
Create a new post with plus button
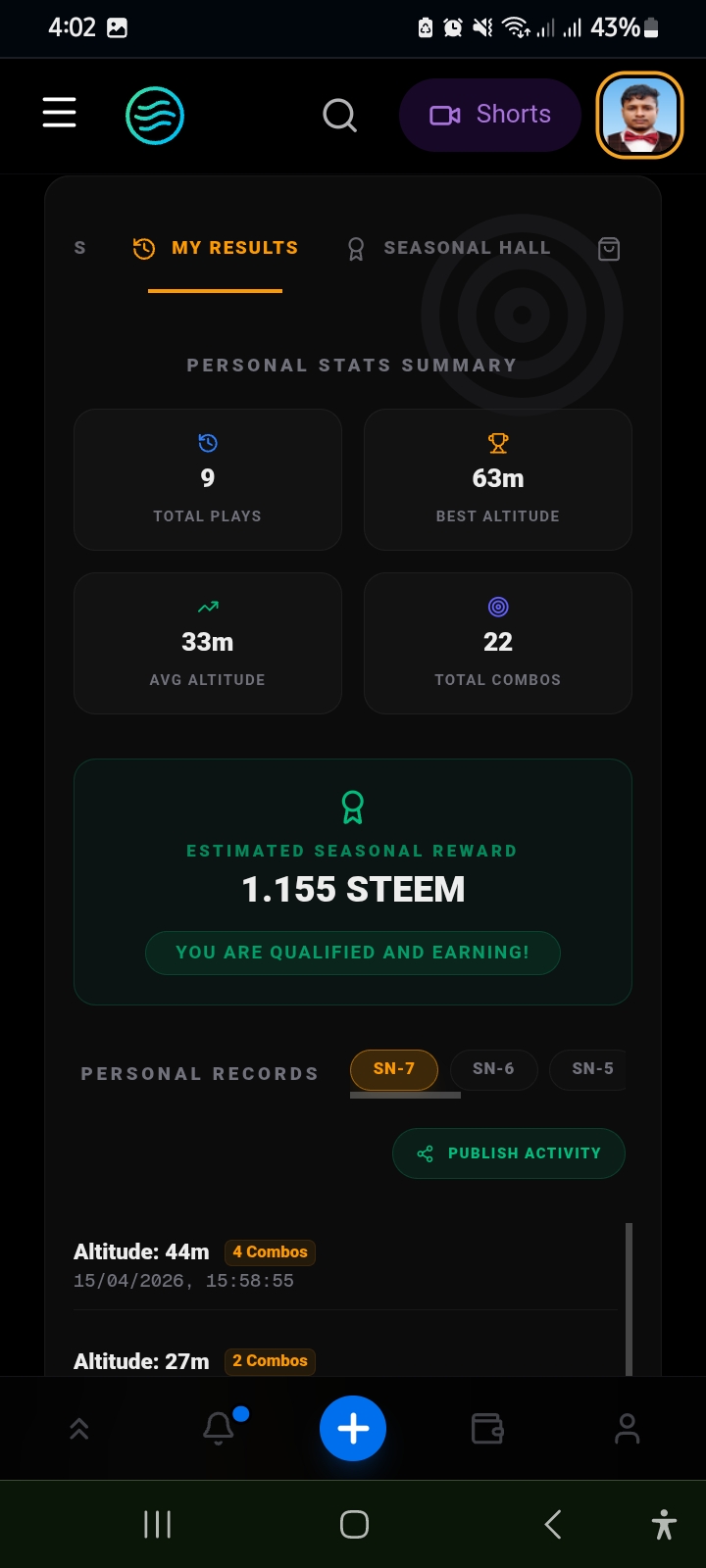coord(353,1429)
